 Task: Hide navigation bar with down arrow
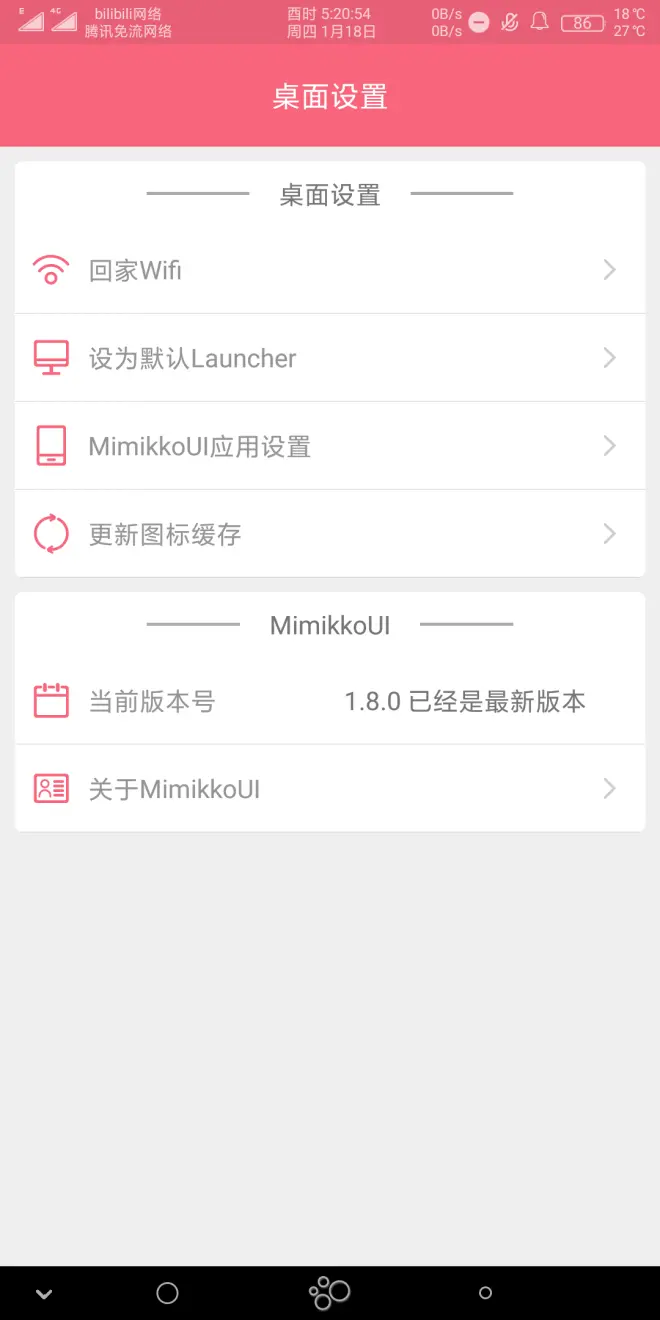pos(43,1294)
